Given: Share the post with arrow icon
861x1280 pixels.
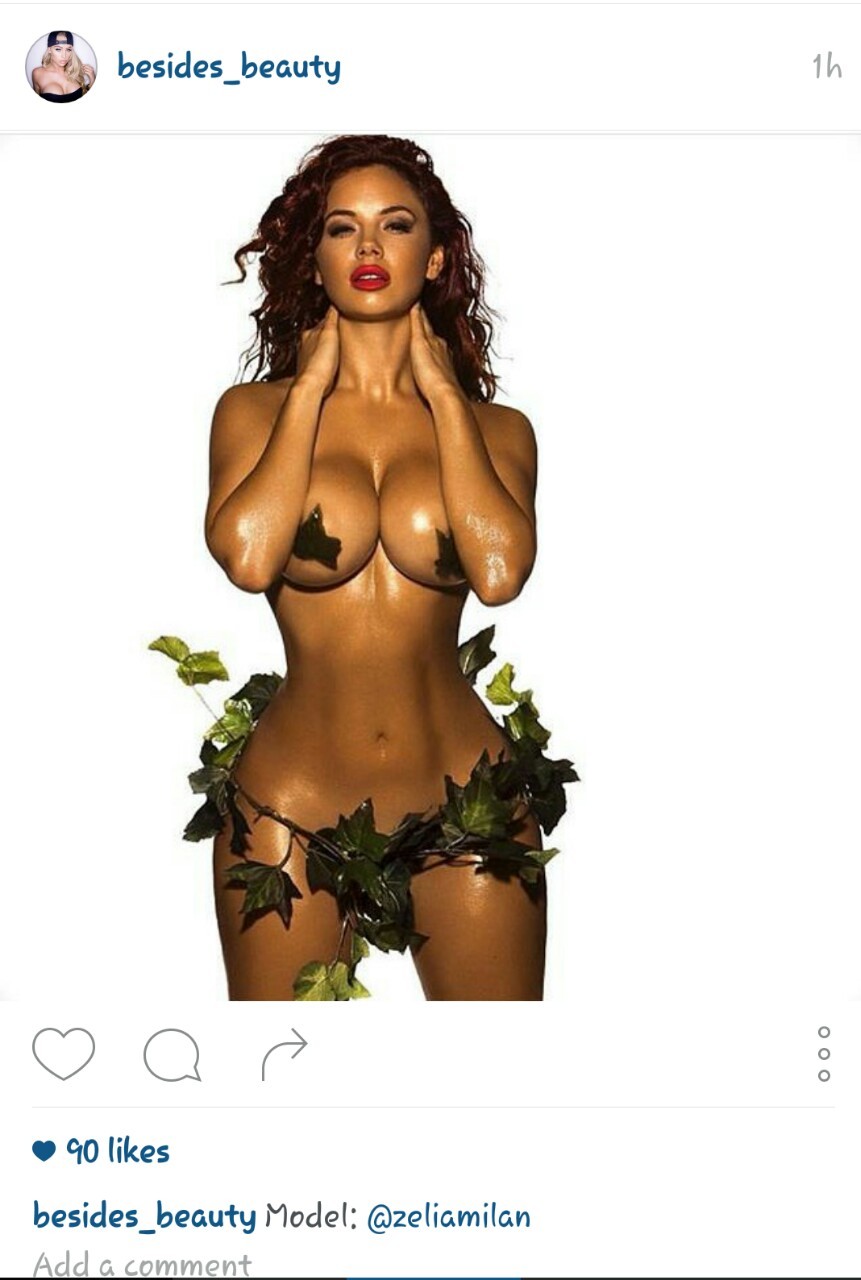Looking at the screenshot, I should pos(284,1055).
